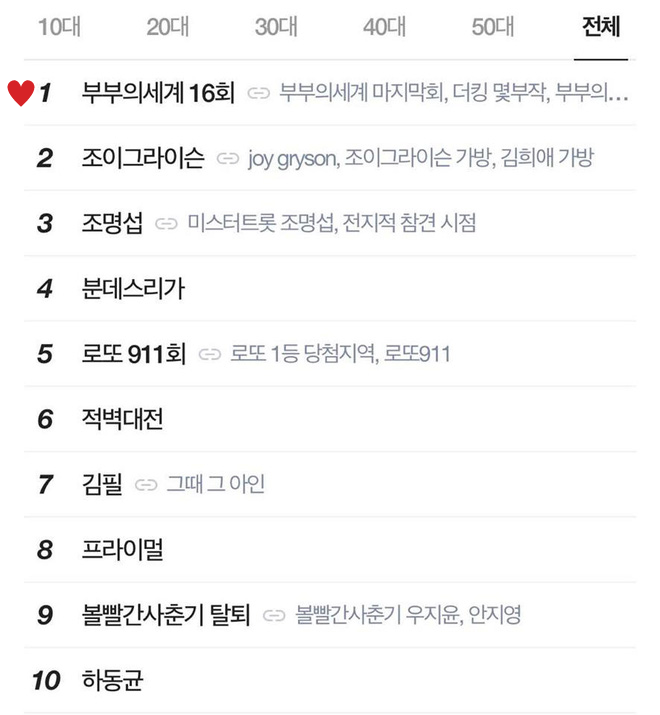Open the top keyword 부부의세계 16회

pyautogui.click(x=158, y=94)
